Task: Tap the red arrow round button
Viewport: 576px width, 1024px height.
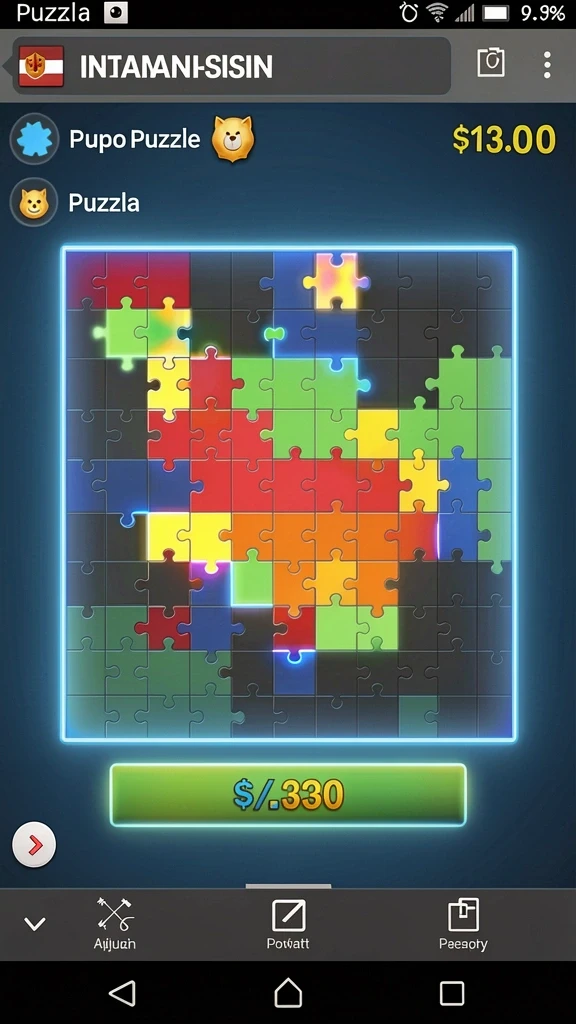Action: [x=34, y=845]
